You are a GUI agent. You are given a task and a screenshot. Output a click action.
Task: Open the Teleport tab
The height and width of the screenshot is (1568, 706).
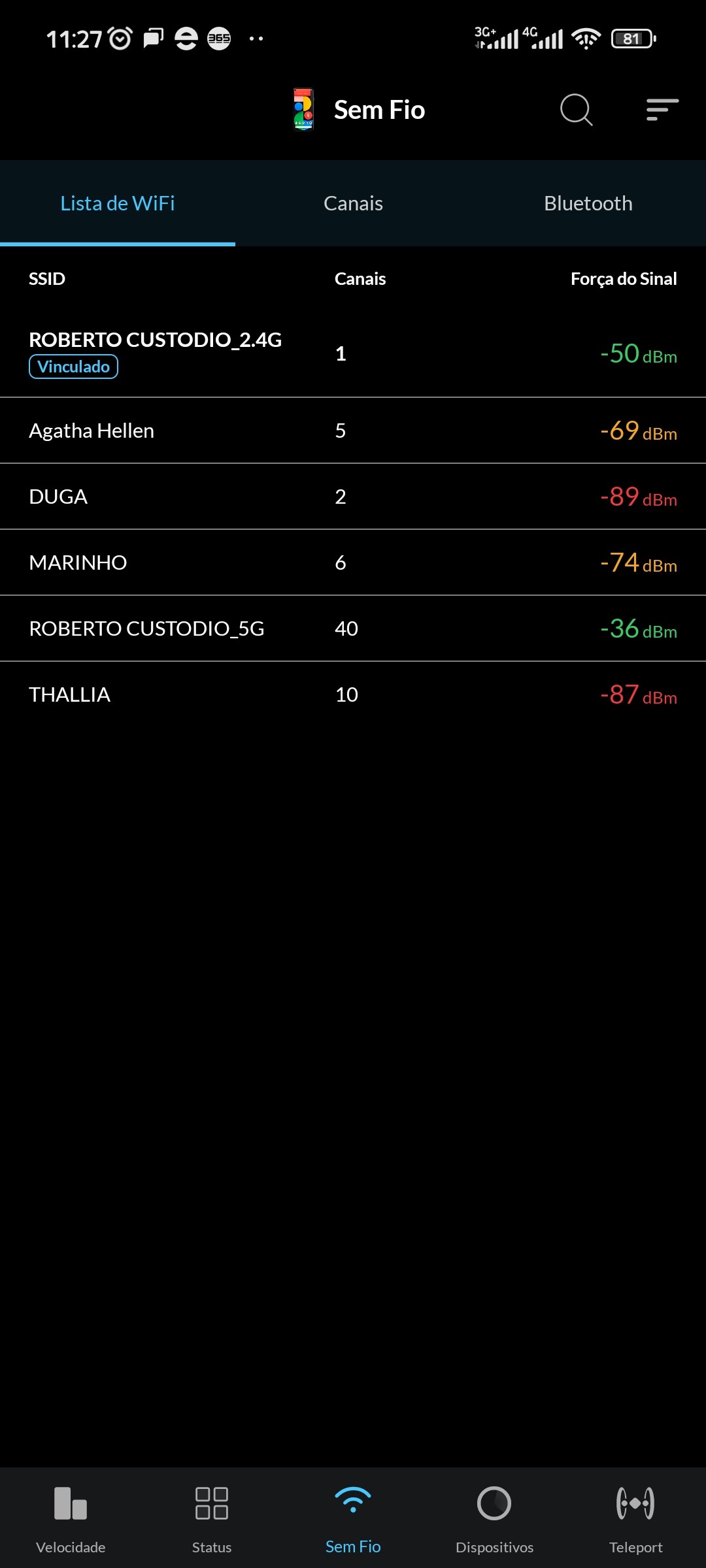pyautogui.click(x=635, y=1517)
